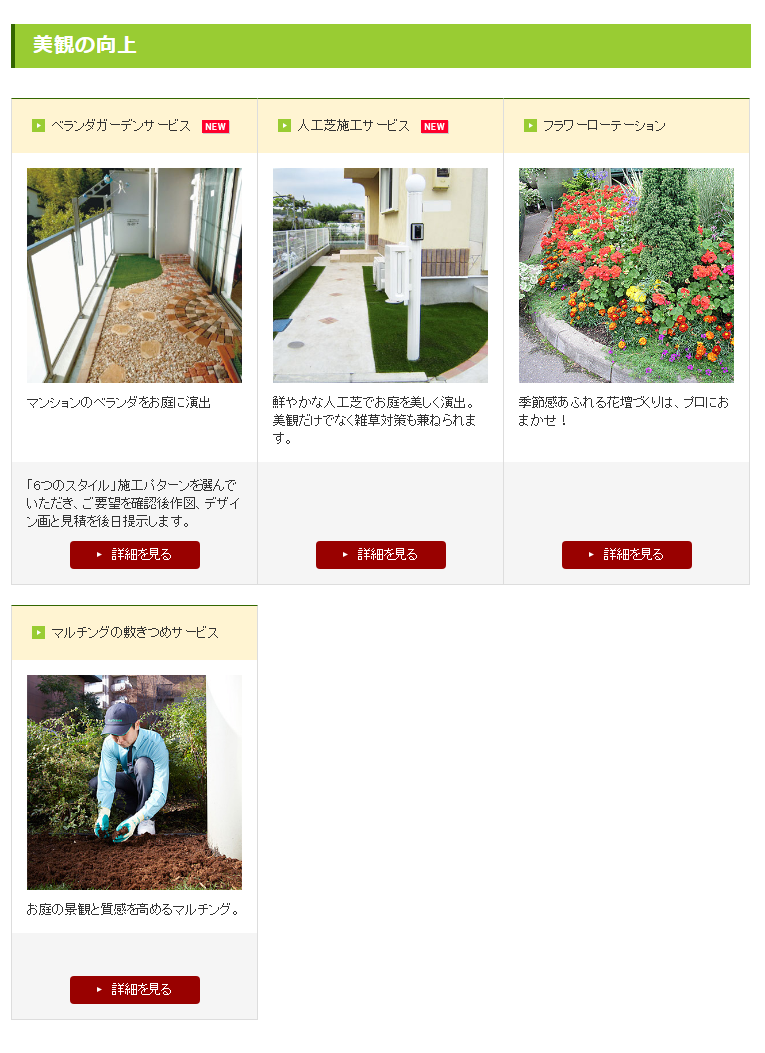Viewport: 765px width, 1053px height.
Task: Tap 詳細を見る under ベランダガーデンサービス
Action: pos(135,555)
